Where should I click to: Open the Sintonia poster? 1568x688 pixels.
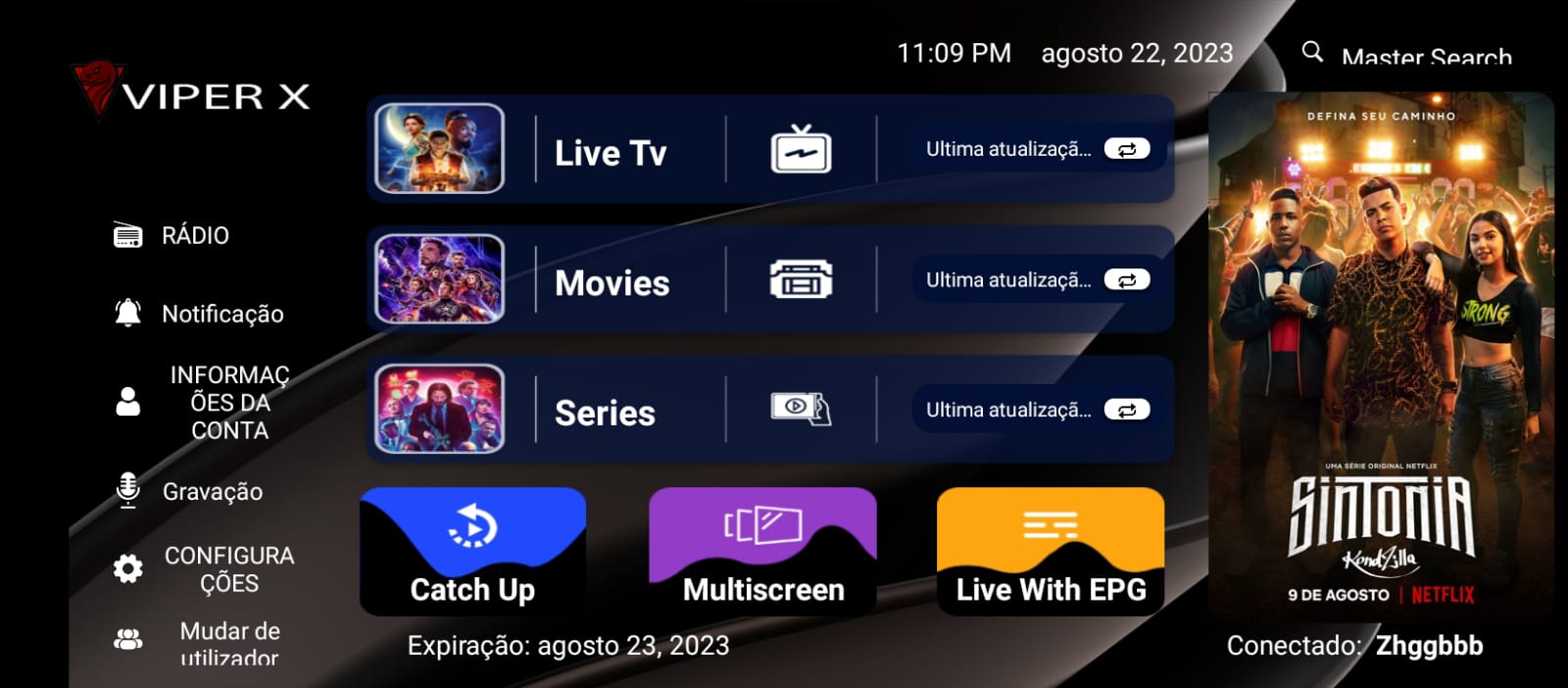tap(1380, 357)
